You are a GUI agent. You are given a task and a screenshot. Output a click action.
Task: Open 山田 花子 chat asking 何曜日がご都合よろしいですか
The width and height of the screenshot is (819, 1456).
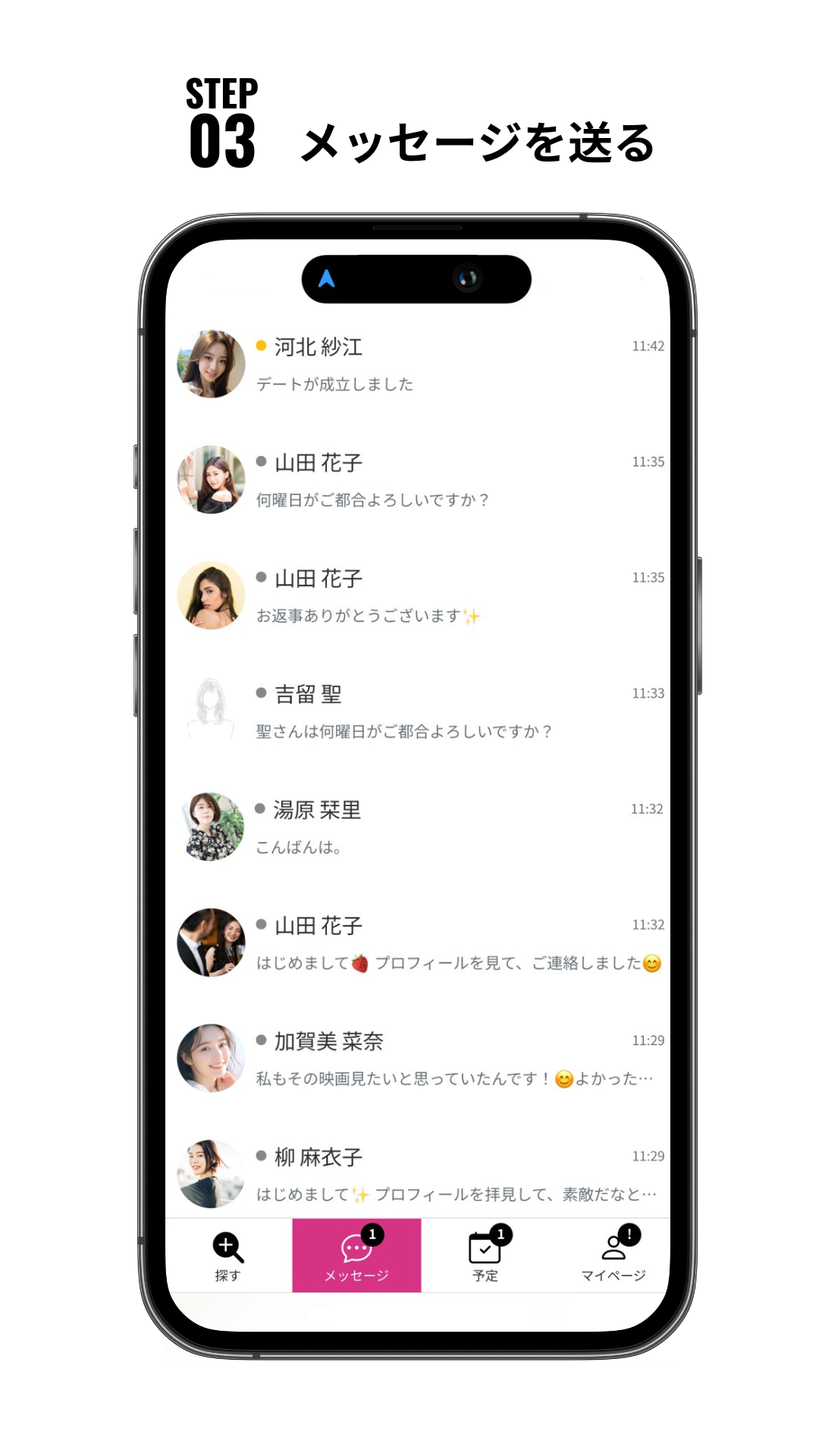(417, 480)
